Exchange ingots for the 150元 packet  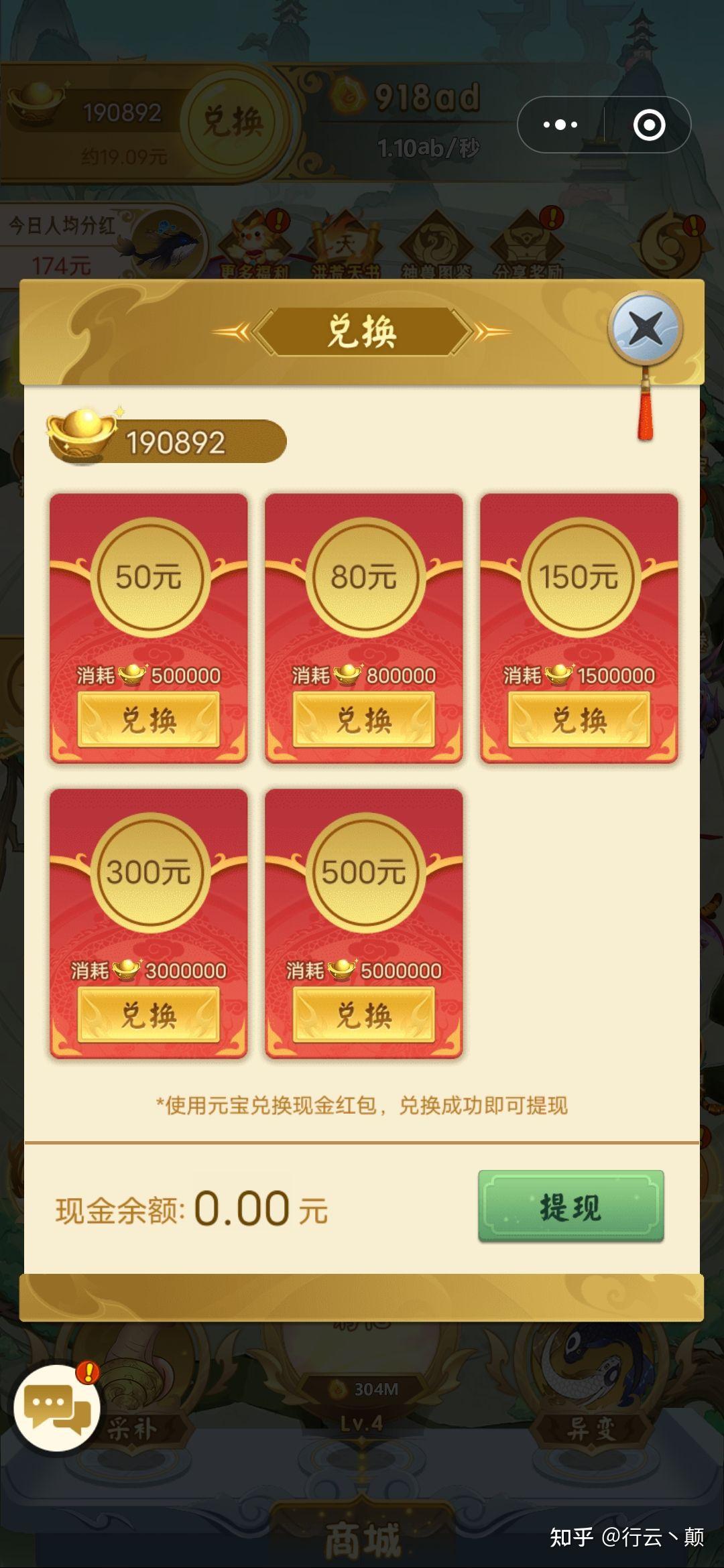pos(579,720)
